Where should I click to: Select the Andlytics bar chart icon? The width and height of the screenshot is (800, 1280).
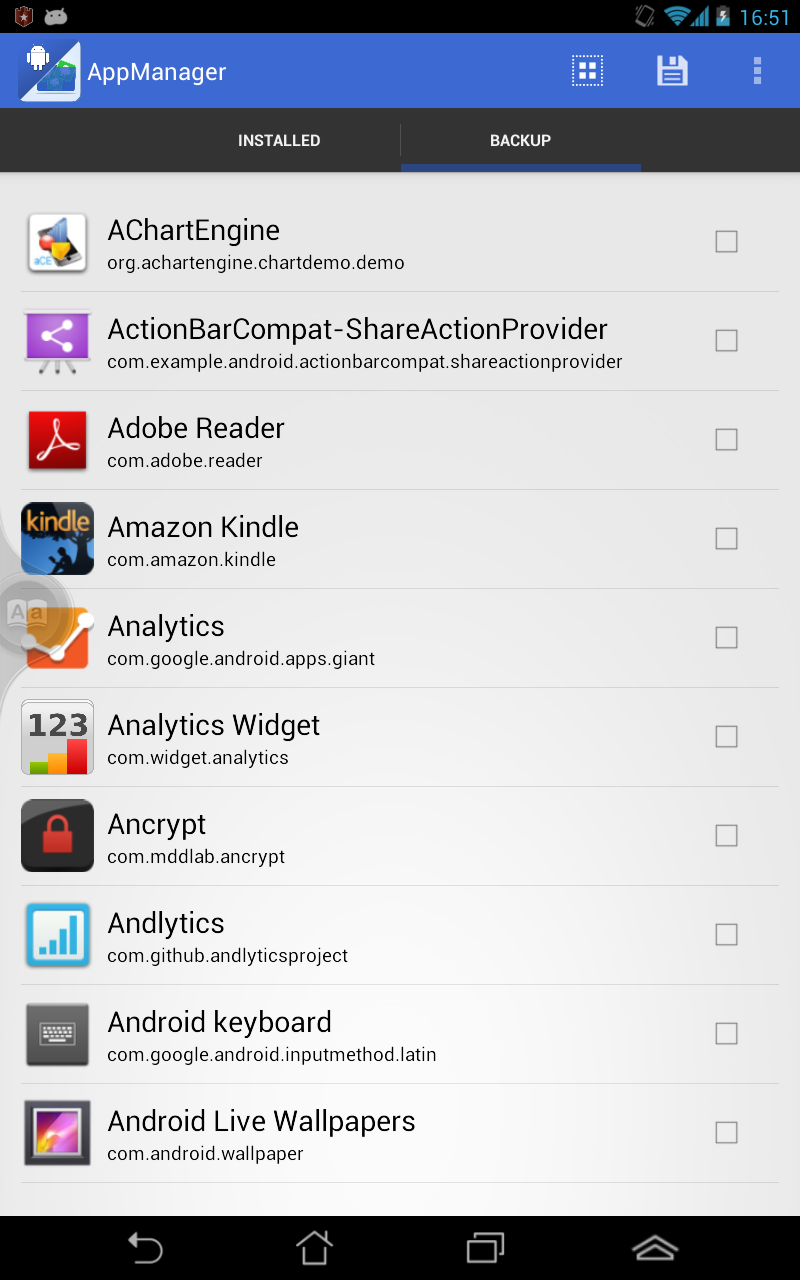point(57,934)
